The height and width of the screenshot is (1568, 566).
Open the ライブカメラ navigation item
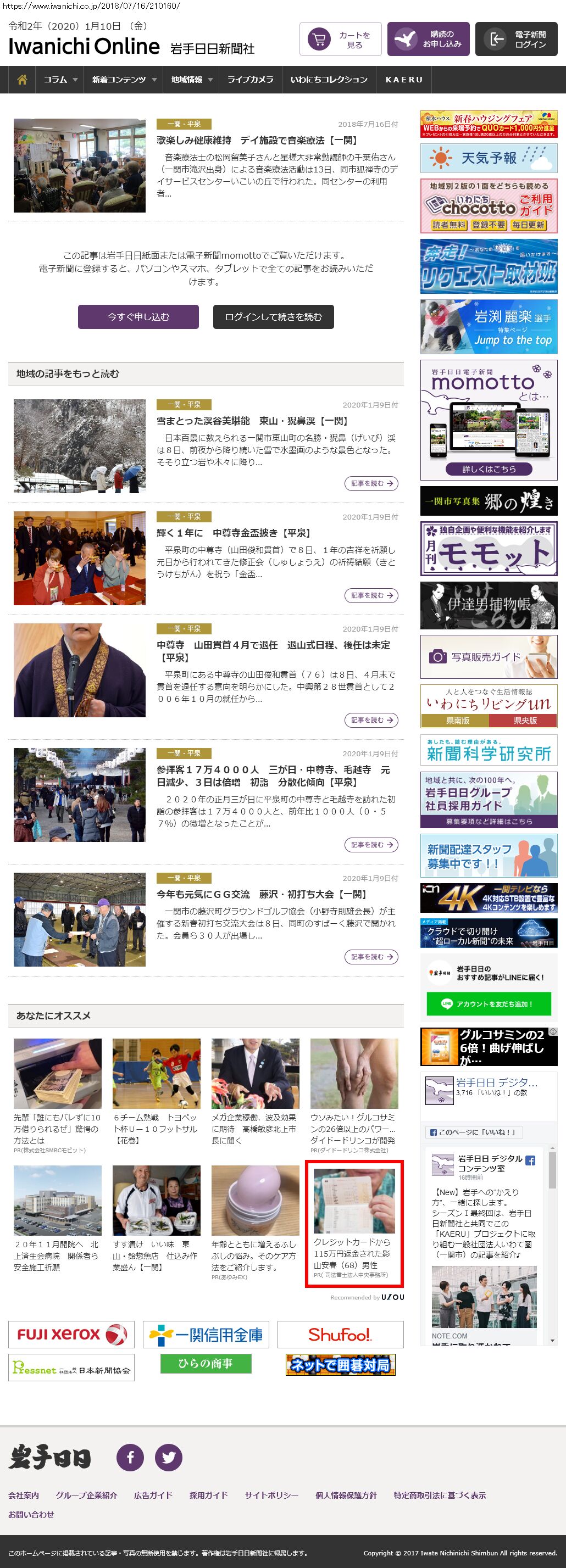250,80
